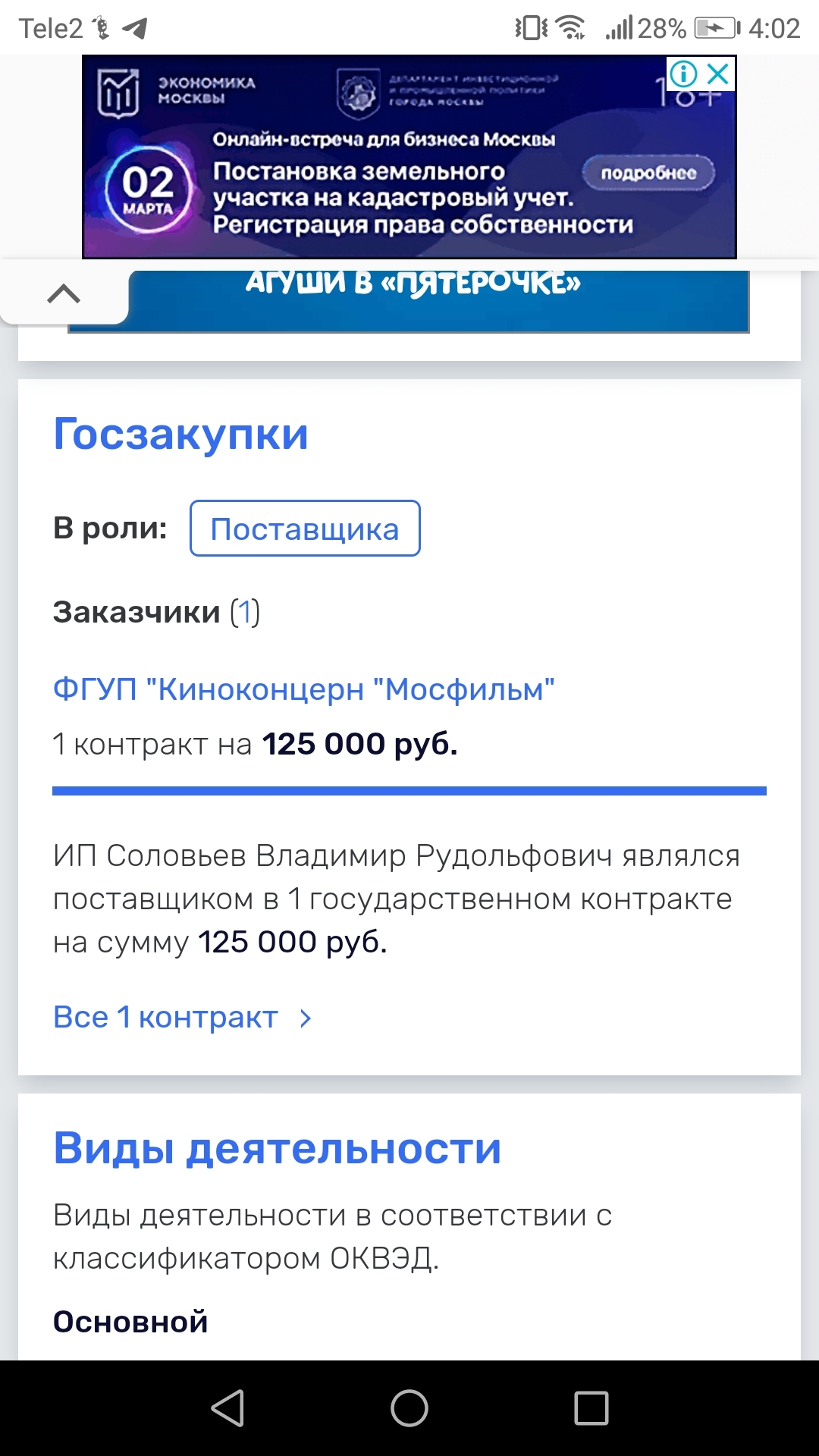Image resolution: width=819 pixels, height=1456 pixels.
Task: Open ad info icon on top banner
Action: tap(684, 74)
